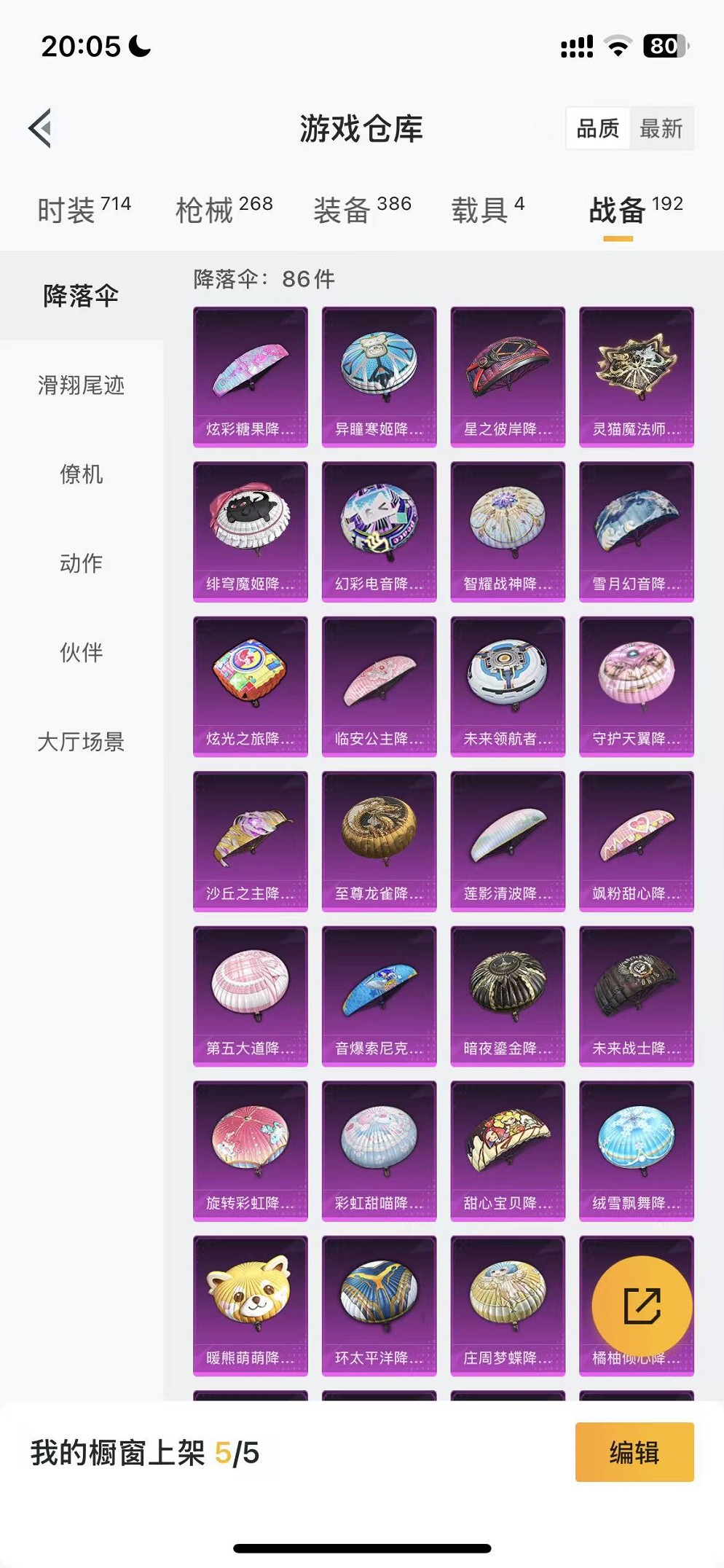
Task: Open the 灵猫魔法师 parachute item
Action: (636, 376)
